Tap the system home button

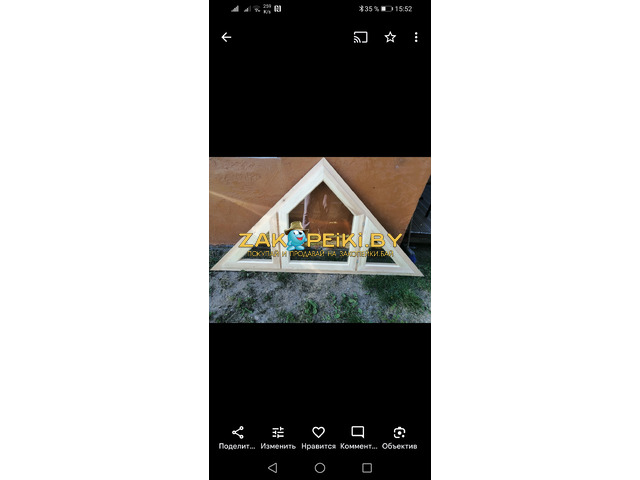(x=320, y=467)
